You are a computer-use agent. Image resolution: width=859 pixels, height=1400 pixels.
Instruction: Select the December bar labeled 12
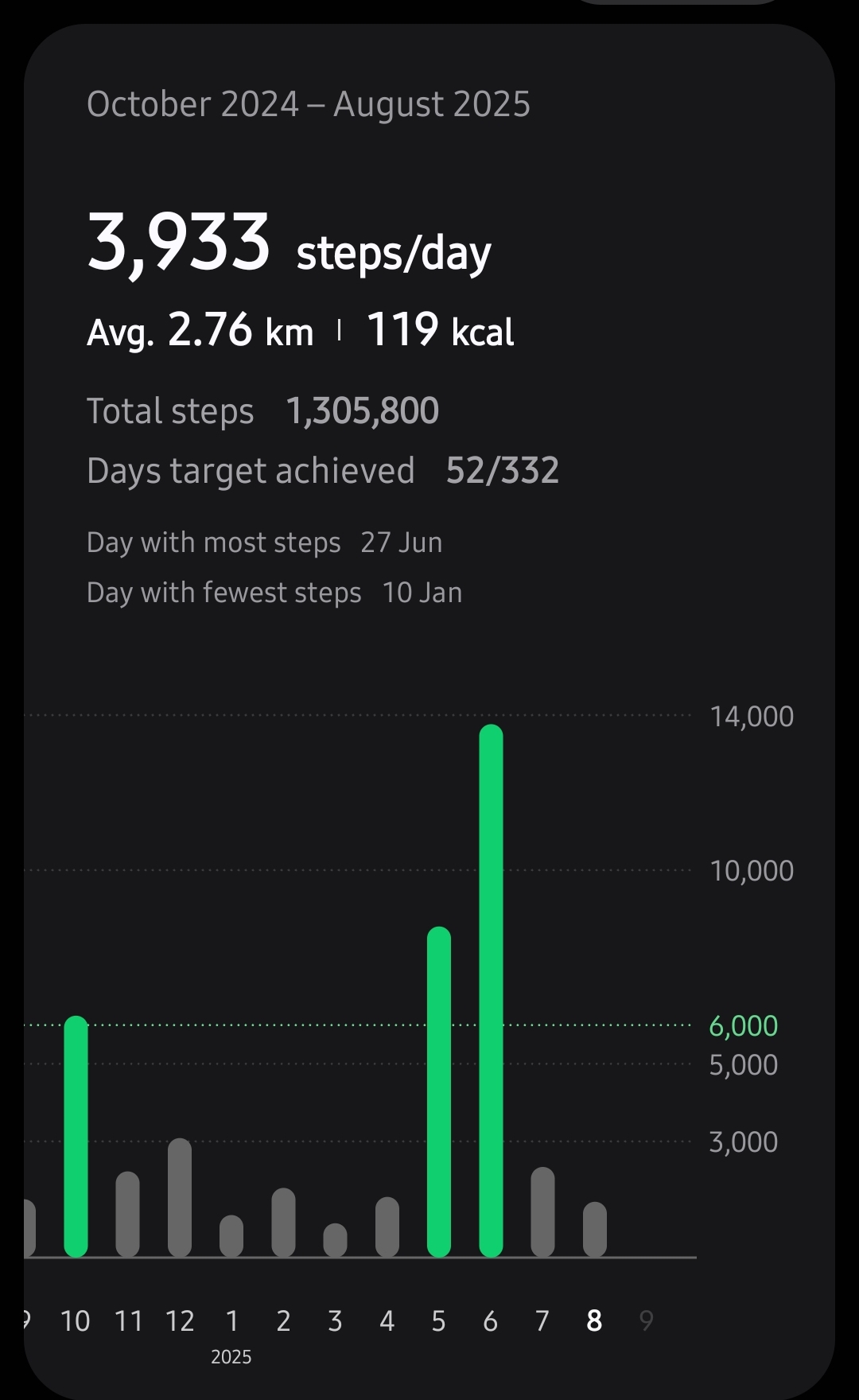[180, 1198]
